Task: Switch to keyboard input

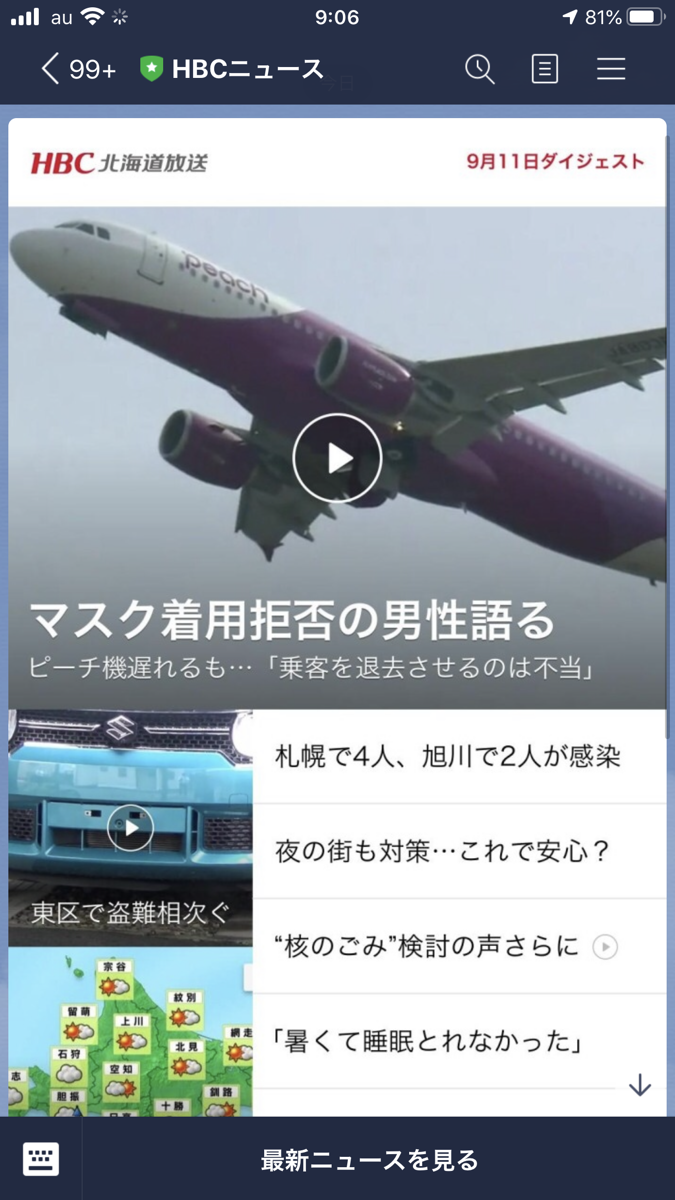Action: click(41, 1159)
